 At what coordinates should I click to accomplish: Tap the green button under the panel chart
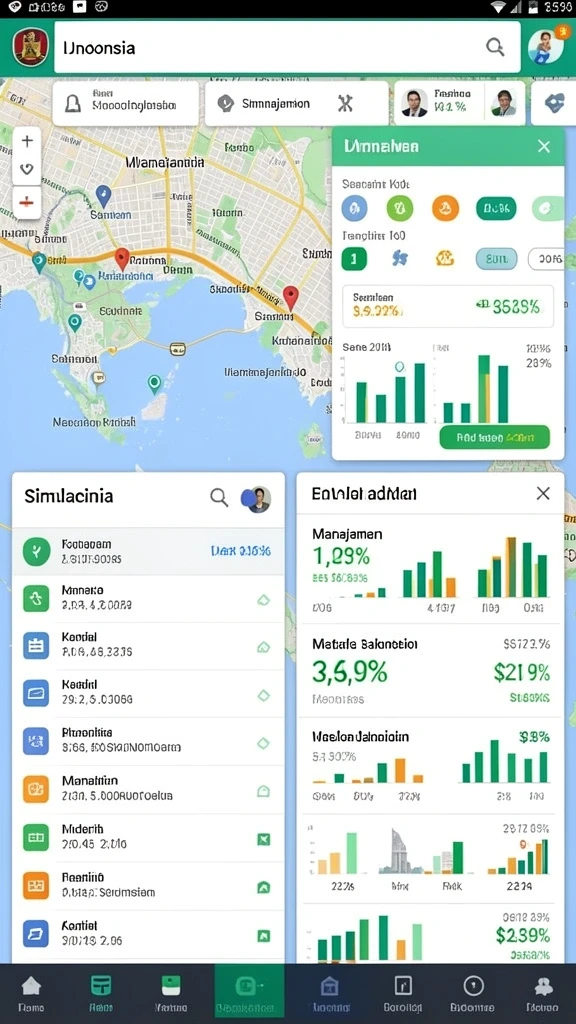[494, 438]
